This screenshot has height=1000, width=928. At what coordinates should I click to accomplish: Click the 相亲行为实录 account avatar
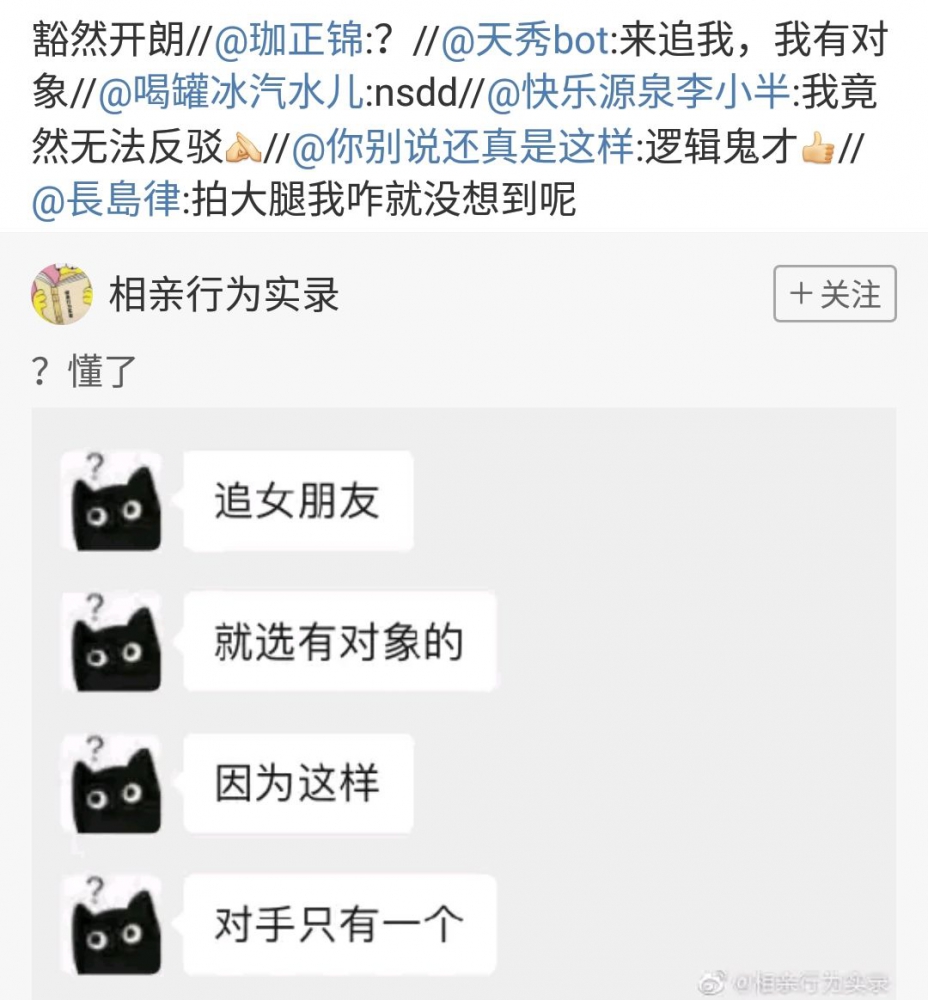click(x=58, y=295)
